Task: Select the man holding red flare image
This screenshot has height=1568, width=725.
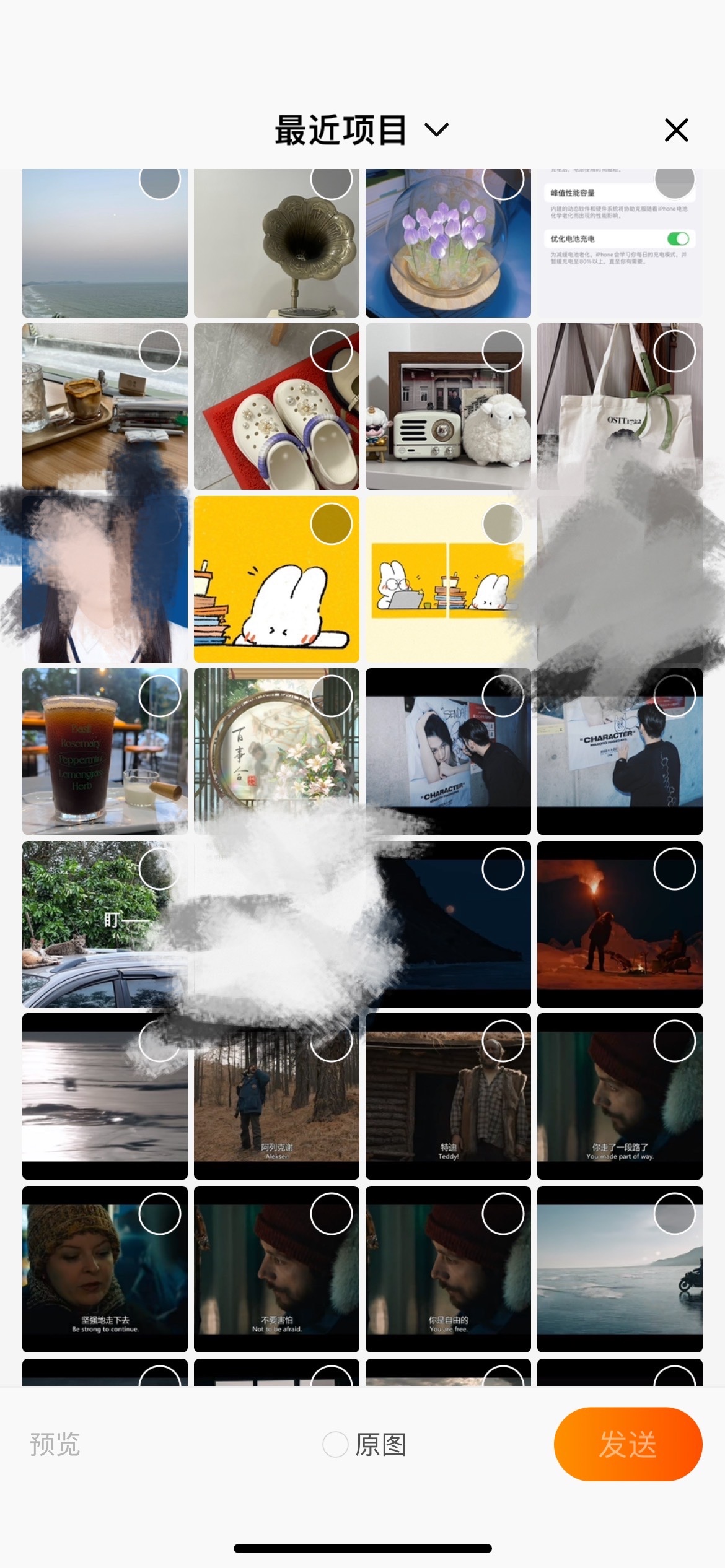Action: coord(674,869)
